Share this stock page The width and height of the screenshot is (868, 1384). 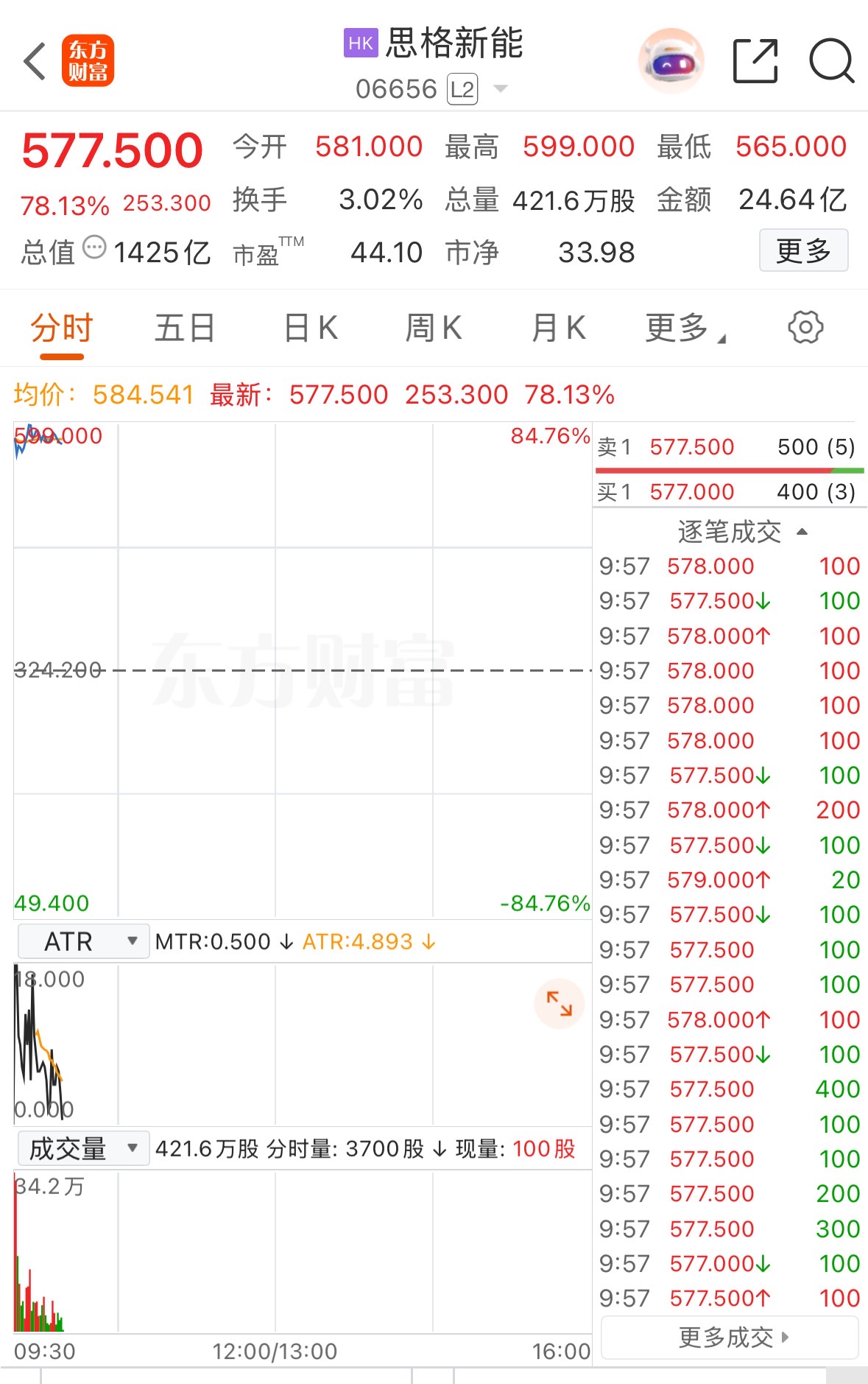tap(755, 61)
